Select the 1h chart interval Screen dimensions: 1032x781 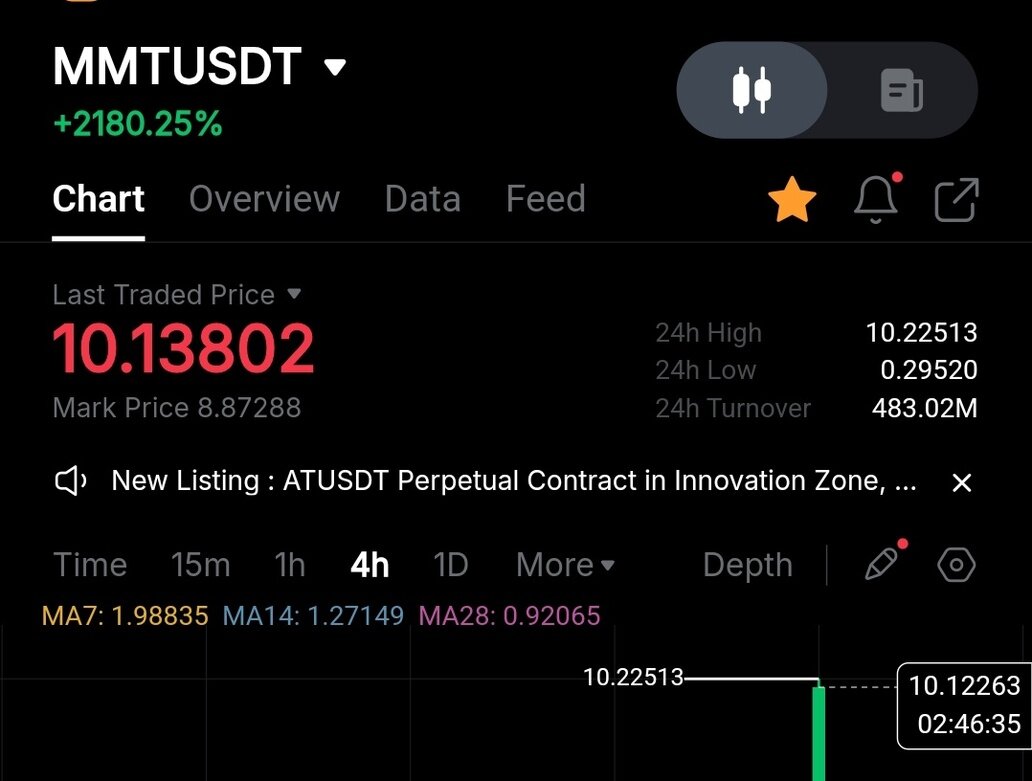click(x=290, y=565)
